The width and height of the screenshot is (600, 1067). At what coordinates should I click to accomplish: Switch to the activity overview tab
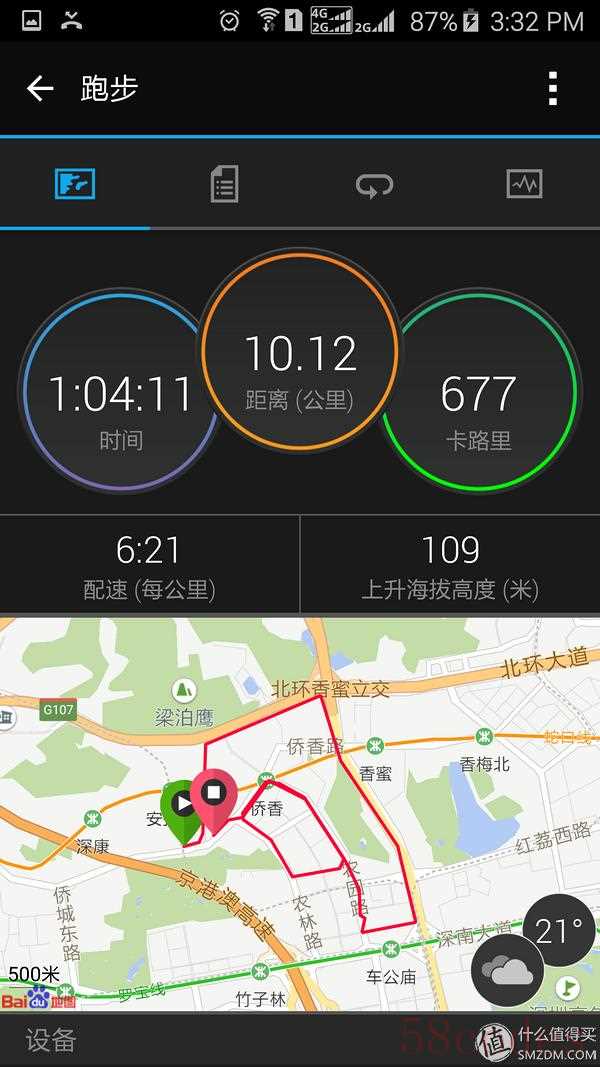coord(75,185)
